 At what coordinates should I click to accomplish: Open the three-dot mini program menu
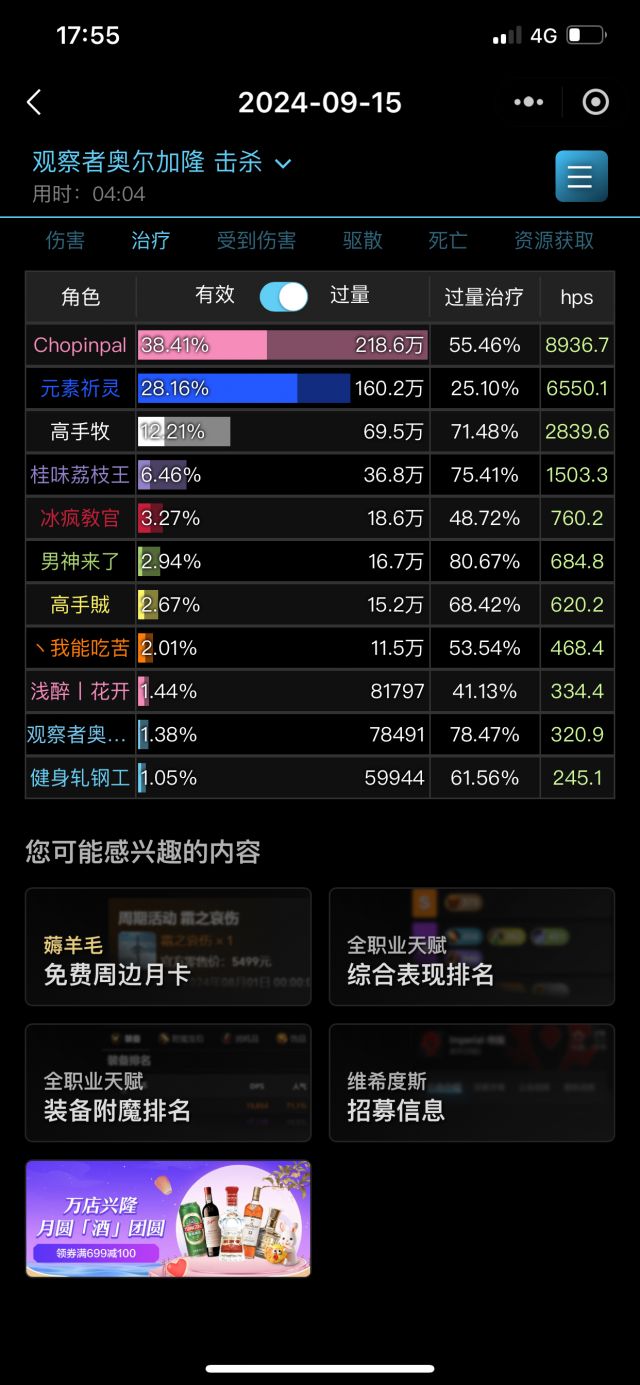[x=528, y=102]
